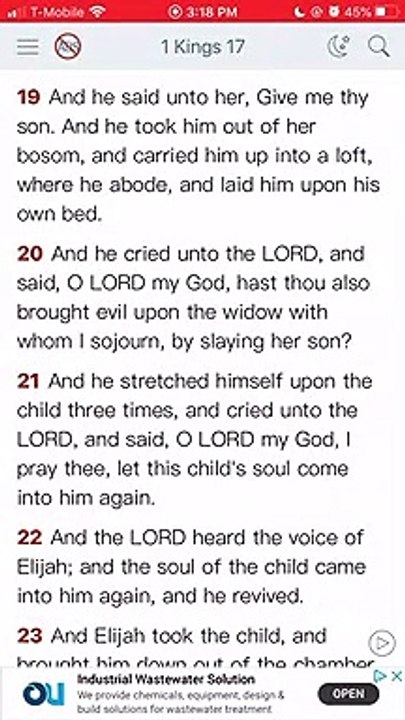
Task: Select verse 22 text
Action: 191,567
